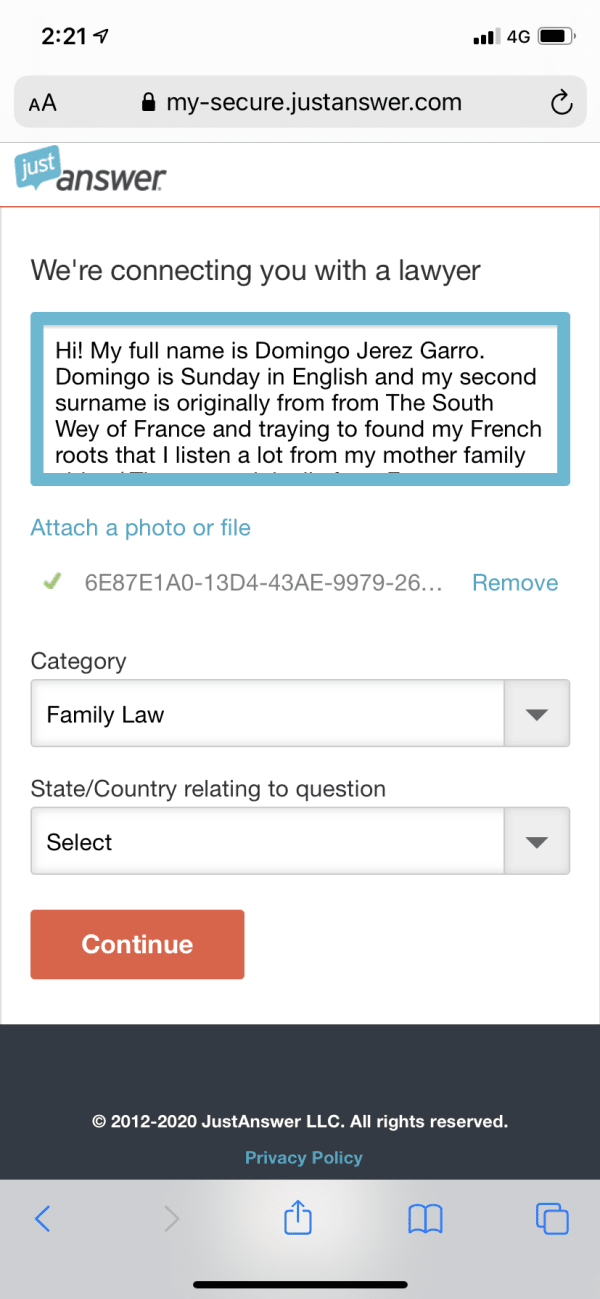Share this page
The height and width of the screenshot is (1299, 600).
298,1217
